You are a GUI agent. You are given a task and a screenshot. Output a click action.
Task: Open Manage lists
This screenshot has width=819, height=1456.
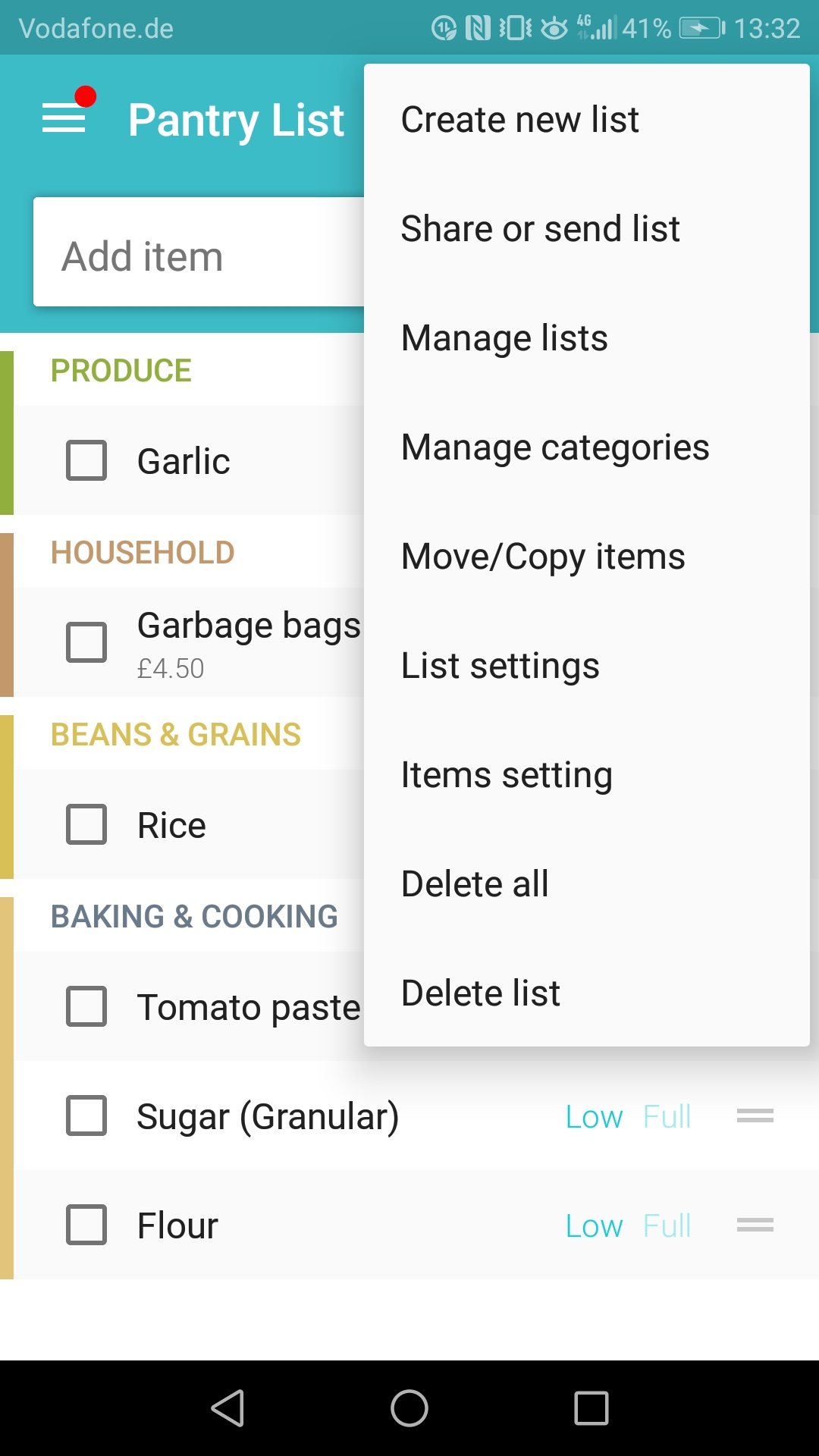pos(586,338)
